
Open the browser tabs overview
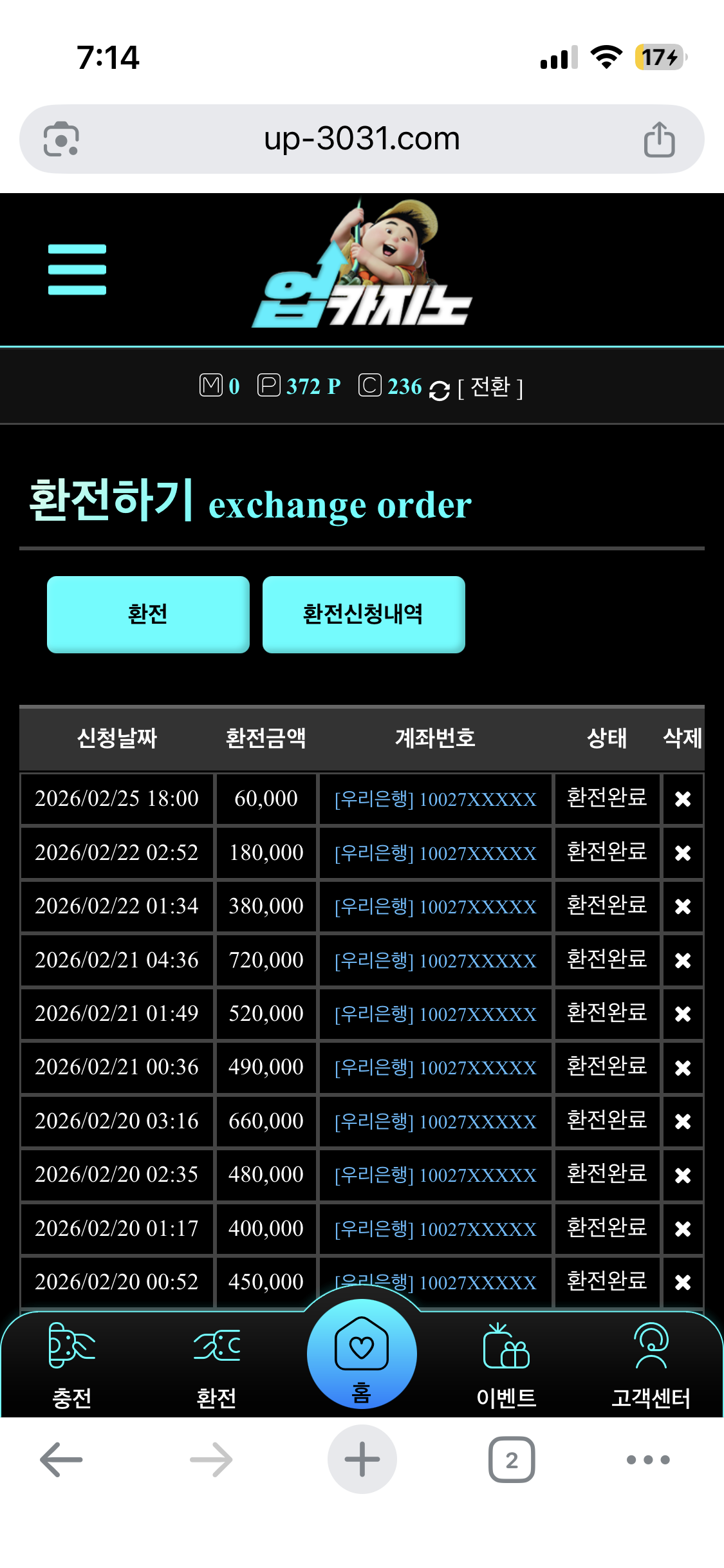pos(512,1460)
